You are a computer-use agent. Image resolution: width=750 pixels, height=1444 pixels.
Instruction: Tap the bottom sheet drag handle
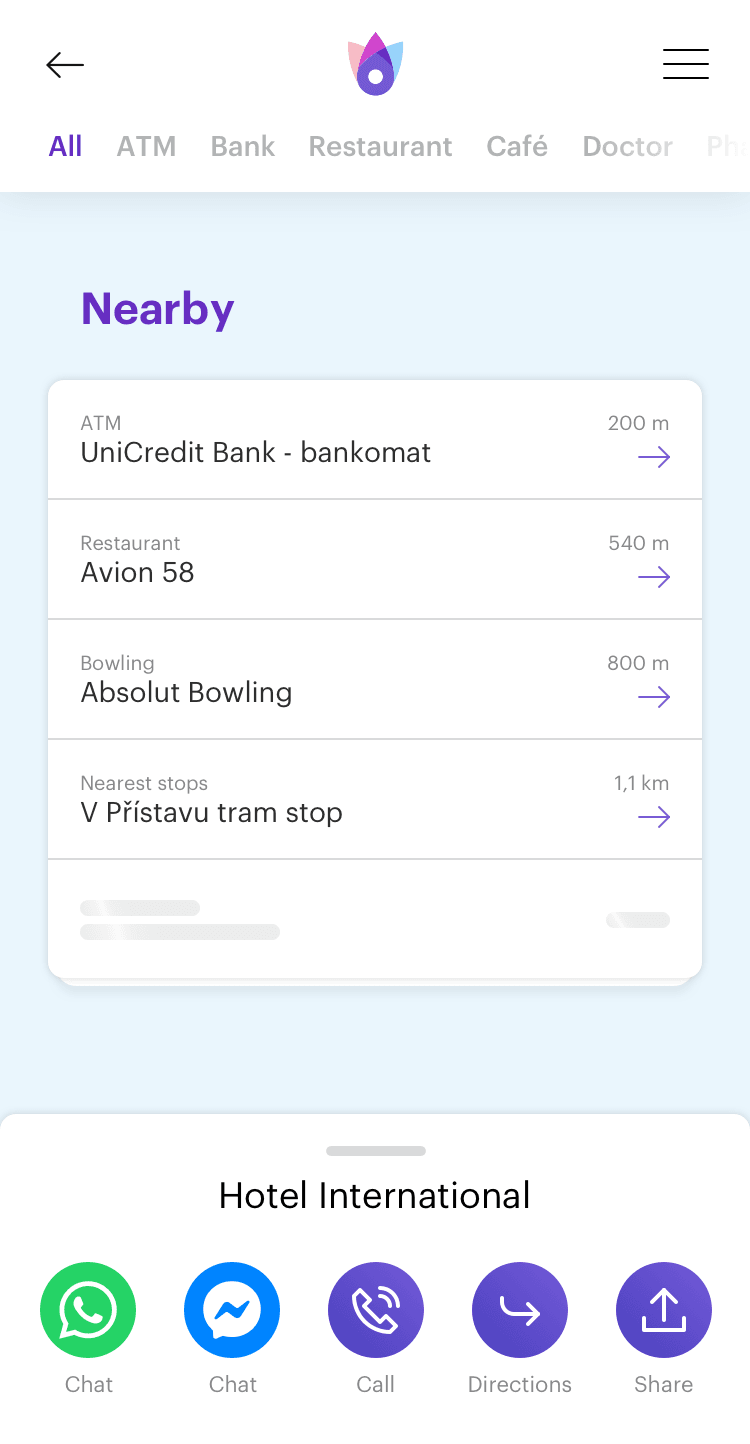point(376,1151)
